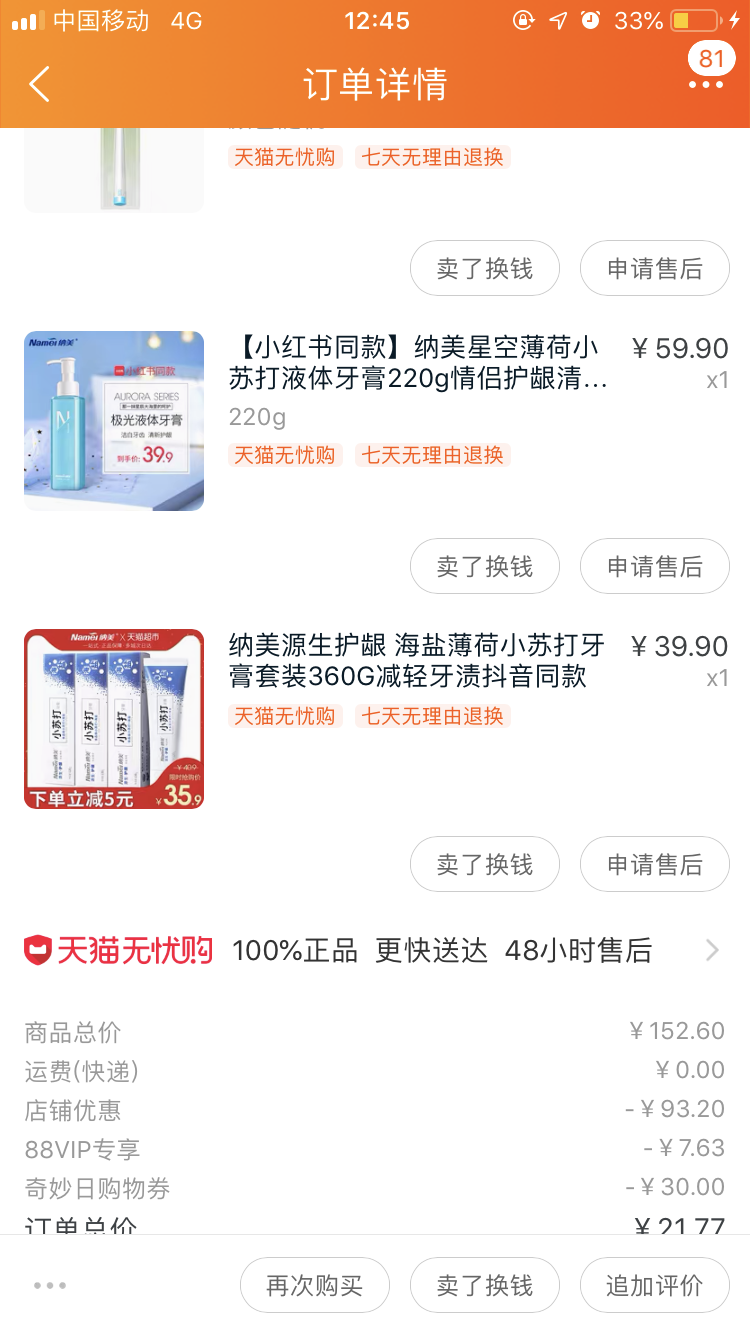Tap 卖了换钱 in the bottom action bar
This screenshot has height=1334, width=750.
(x=485, y=1285)
